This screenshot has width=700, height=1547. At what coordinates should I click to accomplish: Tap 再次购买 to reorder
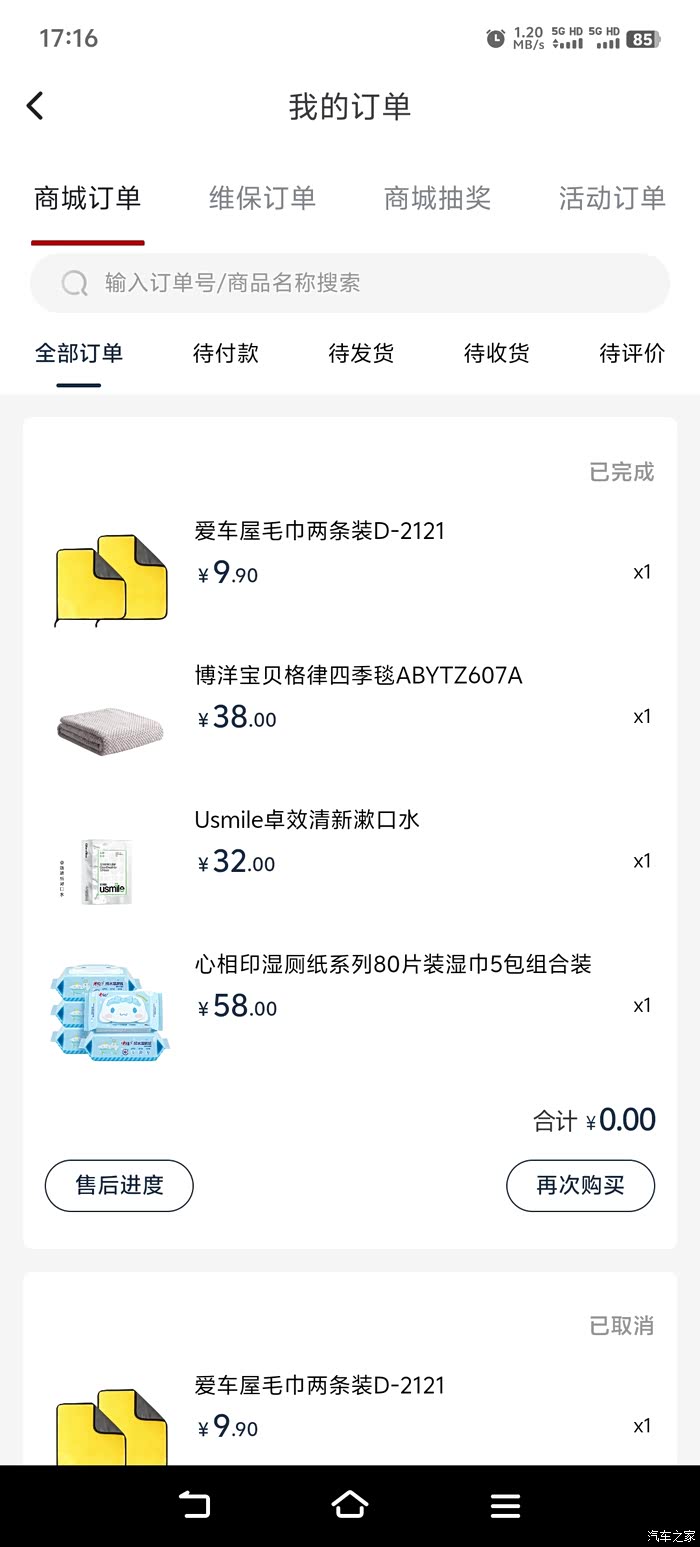click(580, 1185)
